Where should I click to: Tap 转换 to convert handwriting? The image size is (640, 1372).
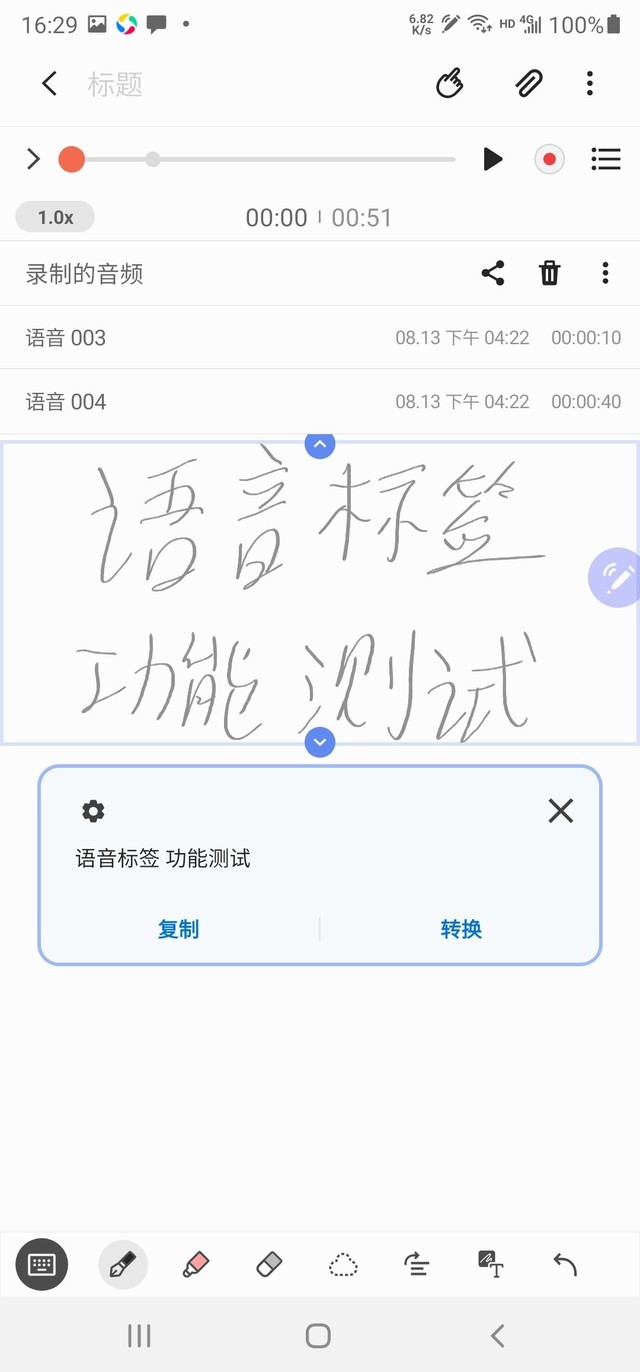(461, 929)
